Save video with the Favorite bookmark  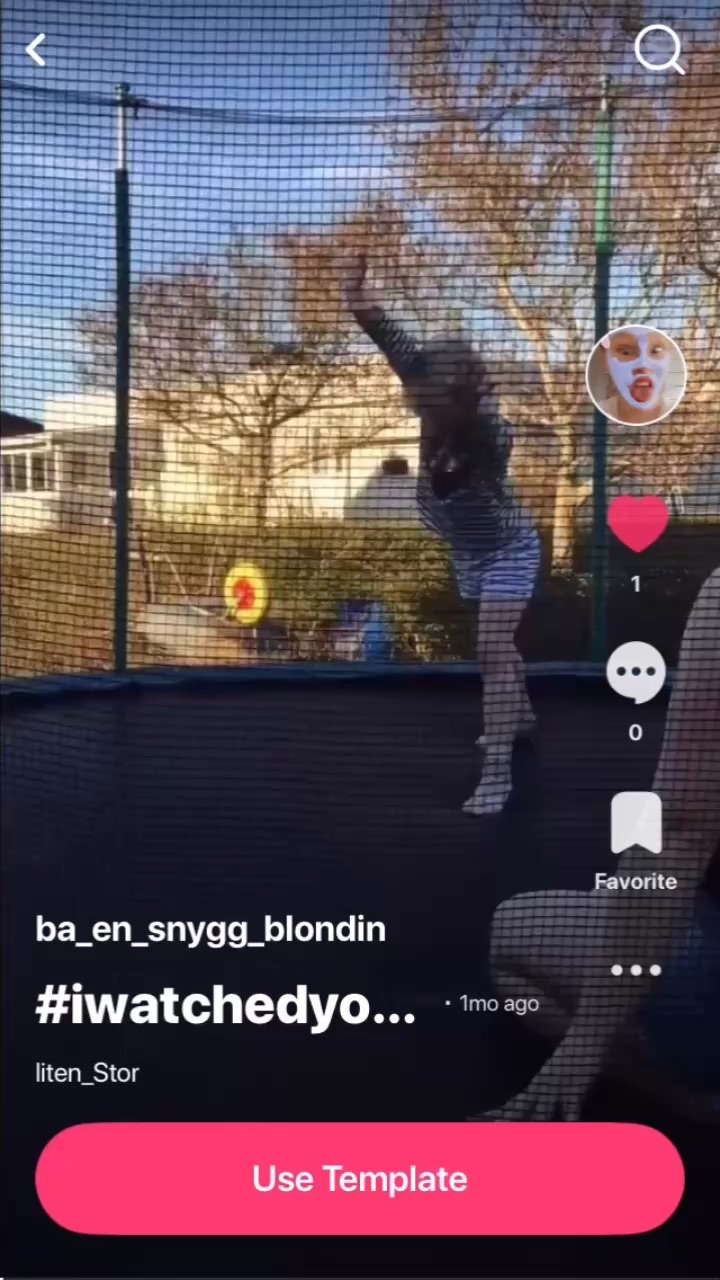[x=636, y=825]
